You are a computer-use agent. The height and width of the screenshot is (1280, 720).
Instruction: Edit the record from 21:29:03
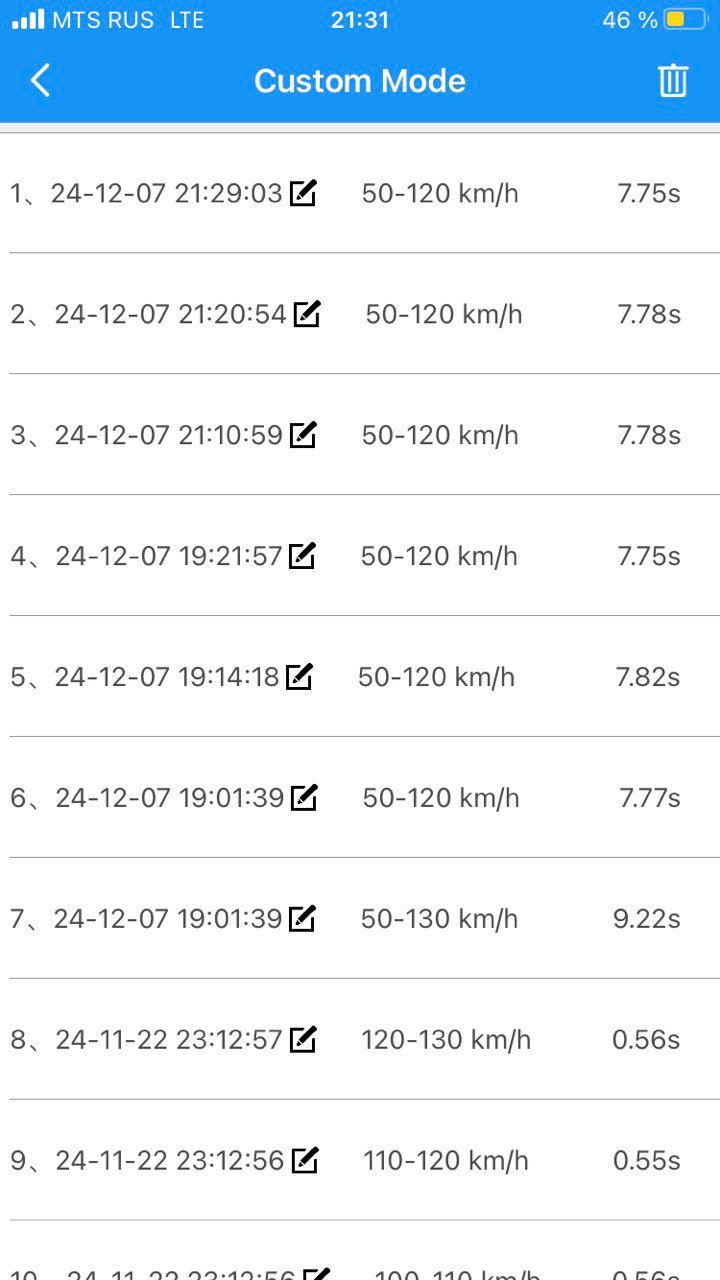302,192
